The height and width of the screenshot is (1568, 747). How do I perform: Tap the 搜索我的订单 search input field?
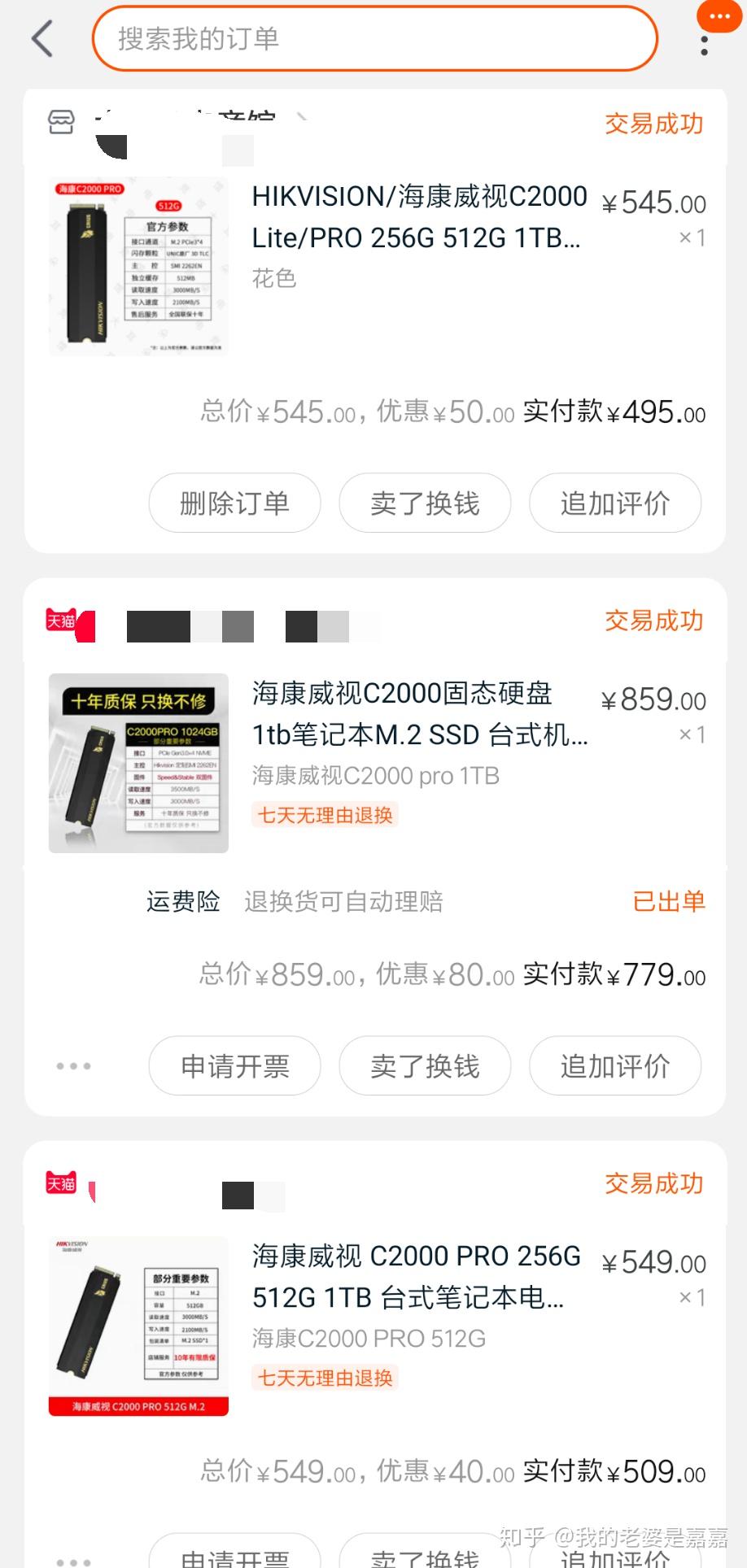[374, 37]
